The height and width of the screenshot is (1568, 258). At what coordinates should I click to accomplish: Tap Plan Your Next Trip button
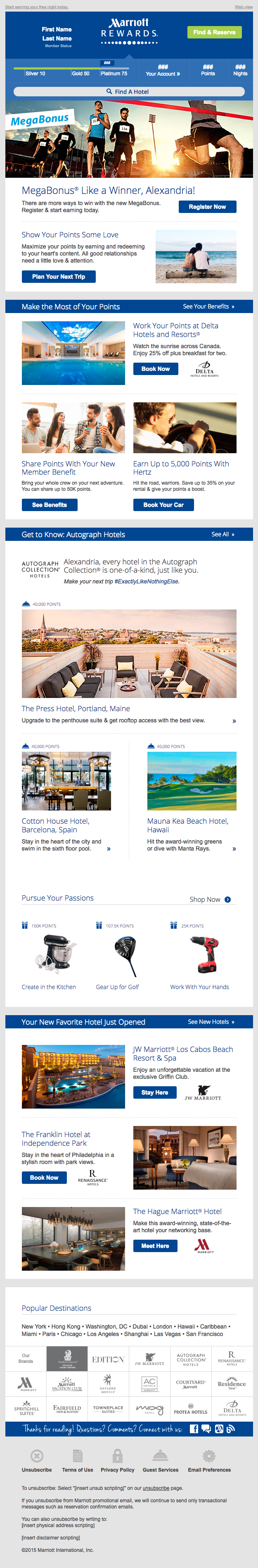(x=58, y=276)
